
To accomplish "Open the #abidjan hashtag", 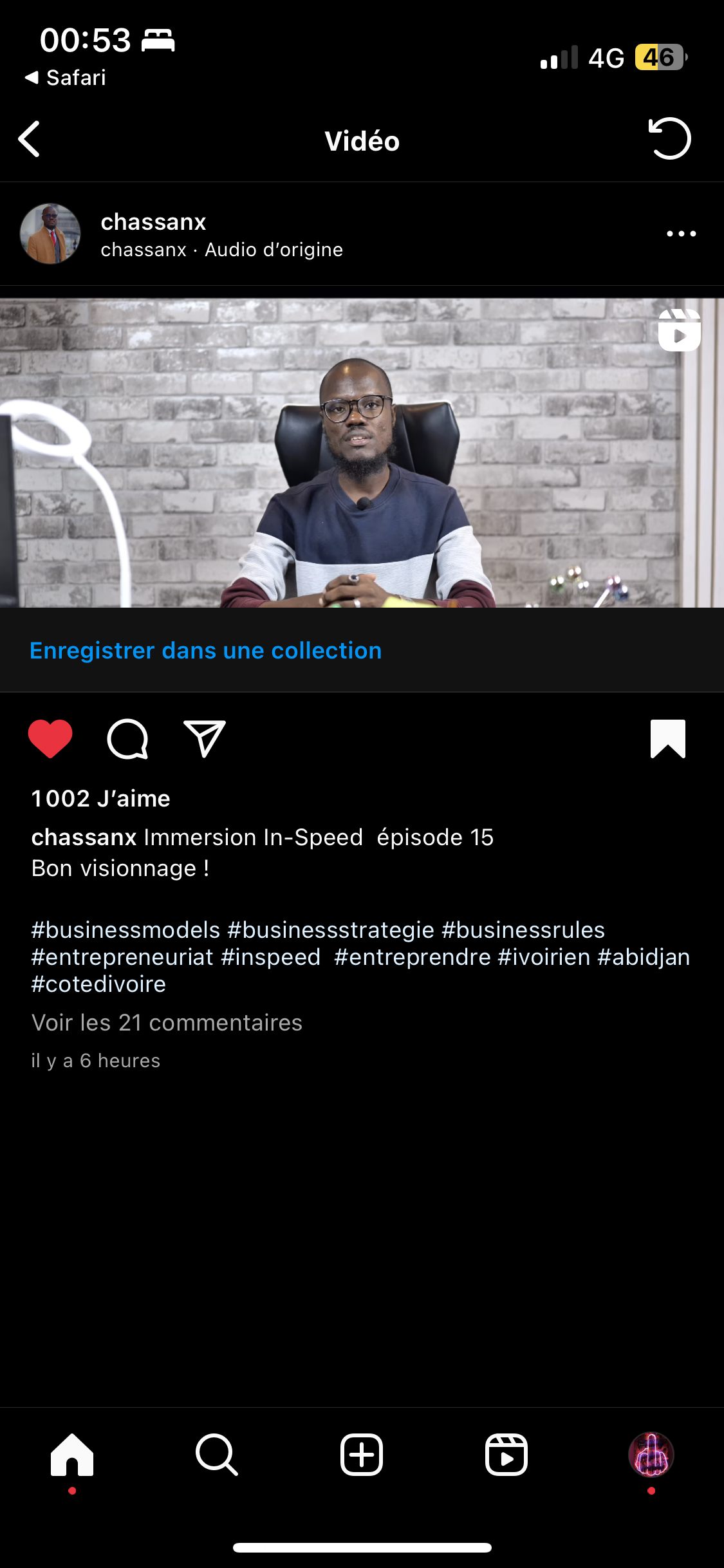I will (x=644, y=957).
